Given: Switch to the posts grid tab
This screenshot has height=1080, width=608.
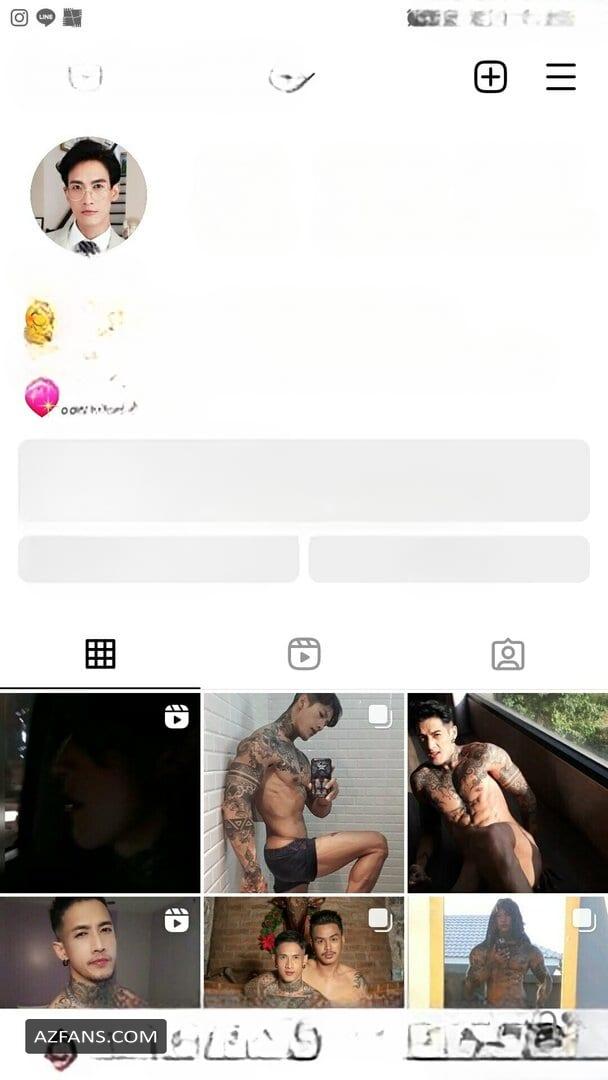Looking at the screenshot, I should click(101, 654).
